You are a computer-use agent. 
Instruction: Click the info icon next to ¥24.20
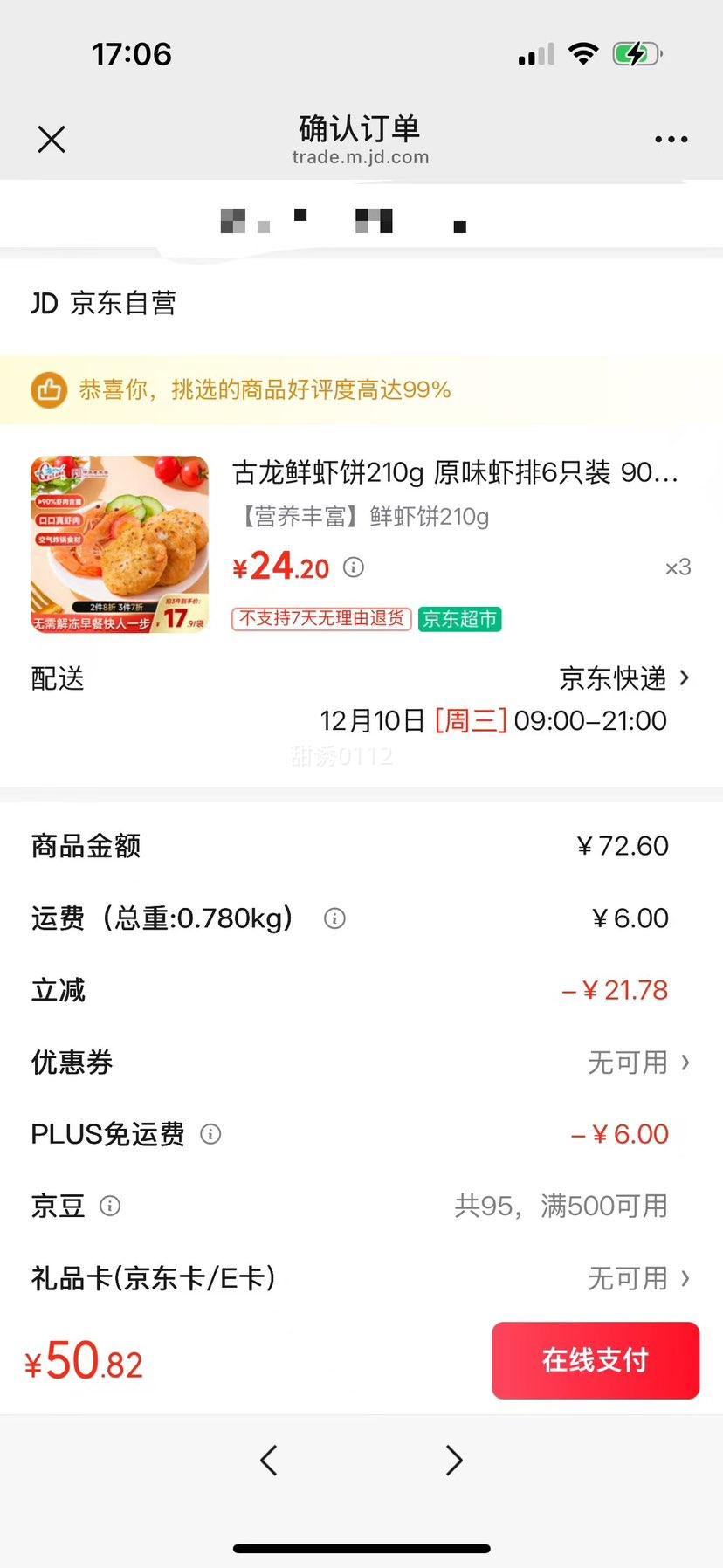[353, 567]
